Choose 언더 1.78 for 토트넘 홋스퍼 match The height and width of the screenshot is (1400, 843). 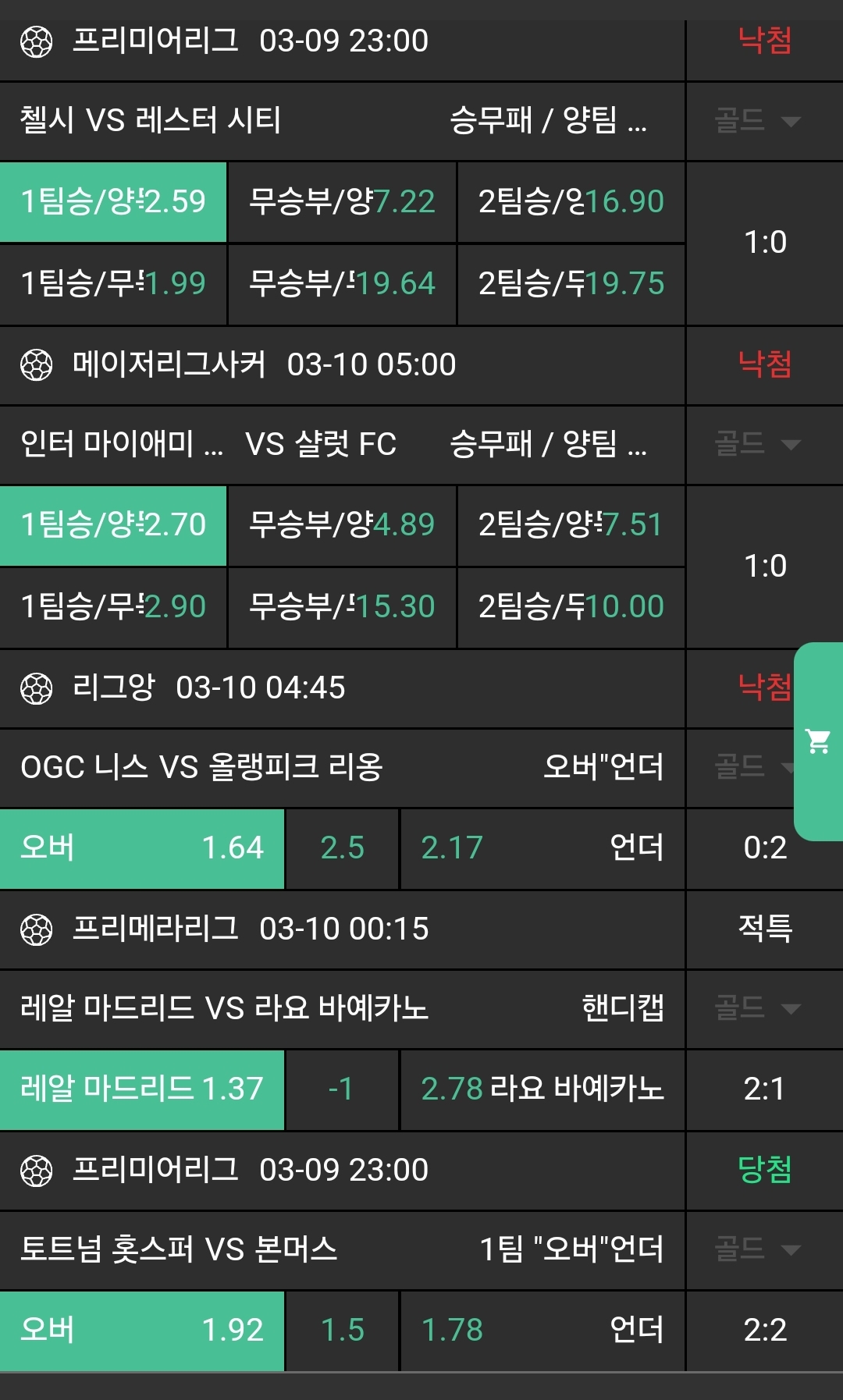[x=542, y=1331]
